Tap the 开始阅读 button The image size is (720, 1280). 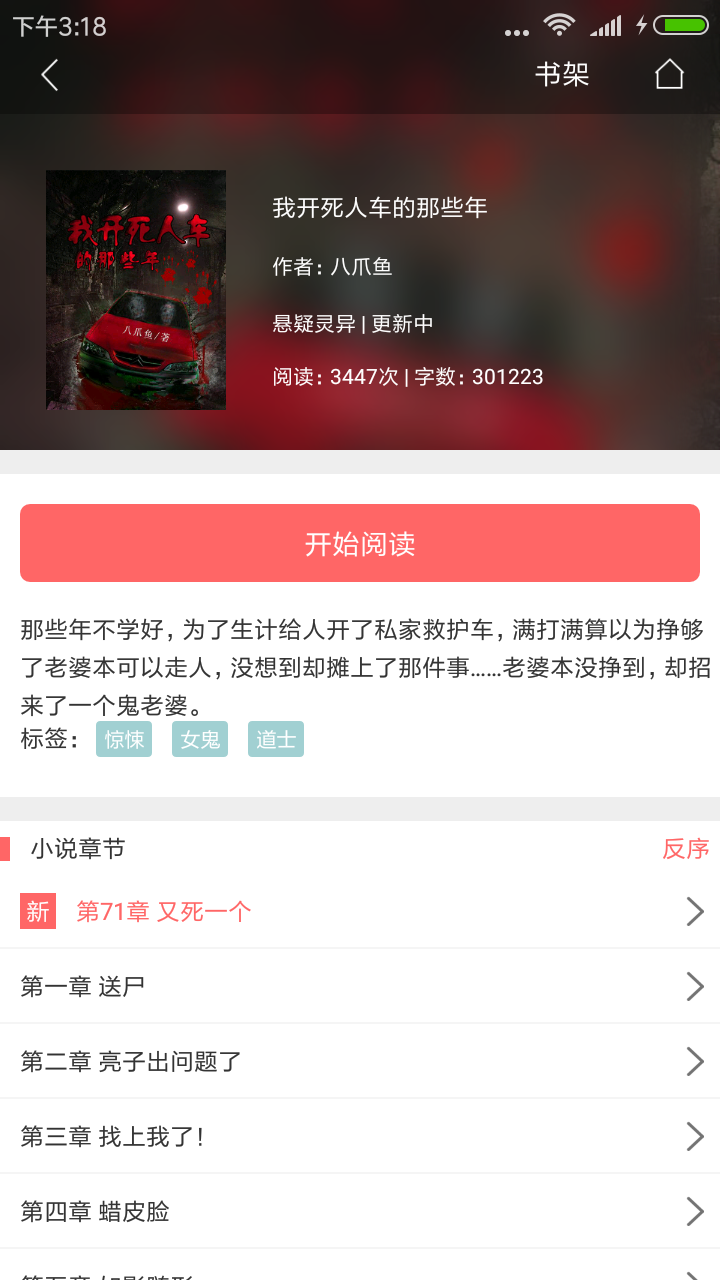coord(360,543)
